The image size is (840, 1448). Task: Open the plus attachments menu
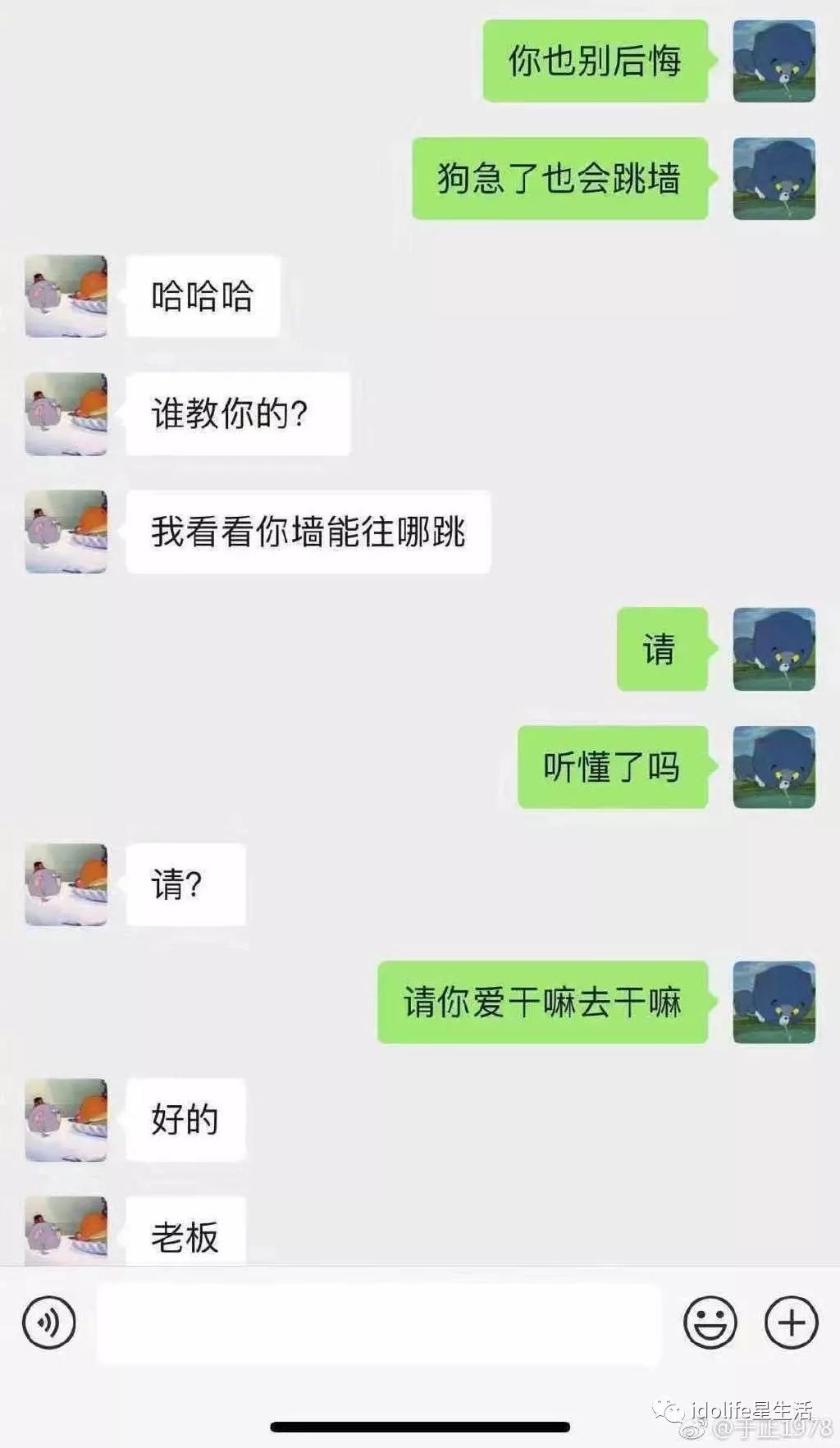click(791, 1322)
